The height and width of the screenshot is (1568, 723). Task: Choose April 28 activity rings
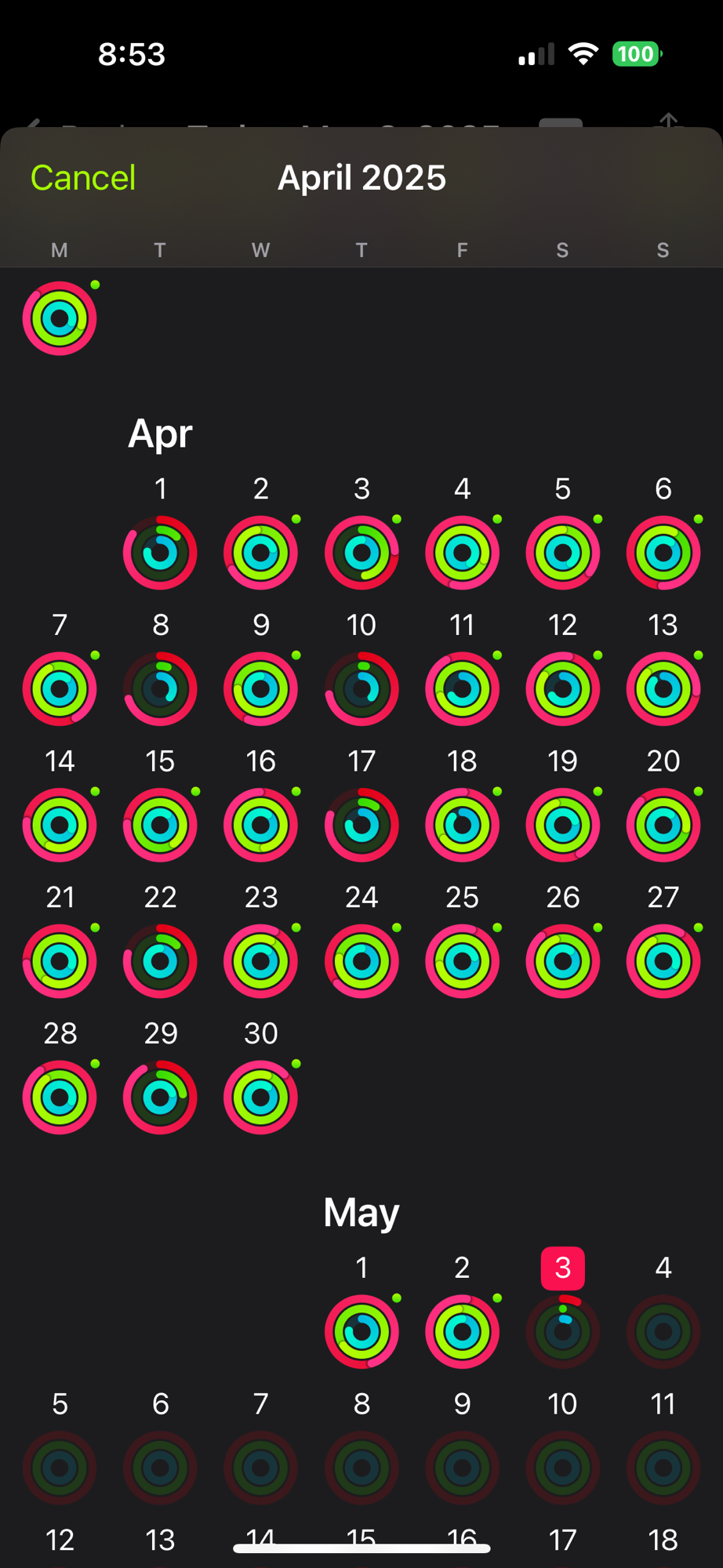point(60,1097)
